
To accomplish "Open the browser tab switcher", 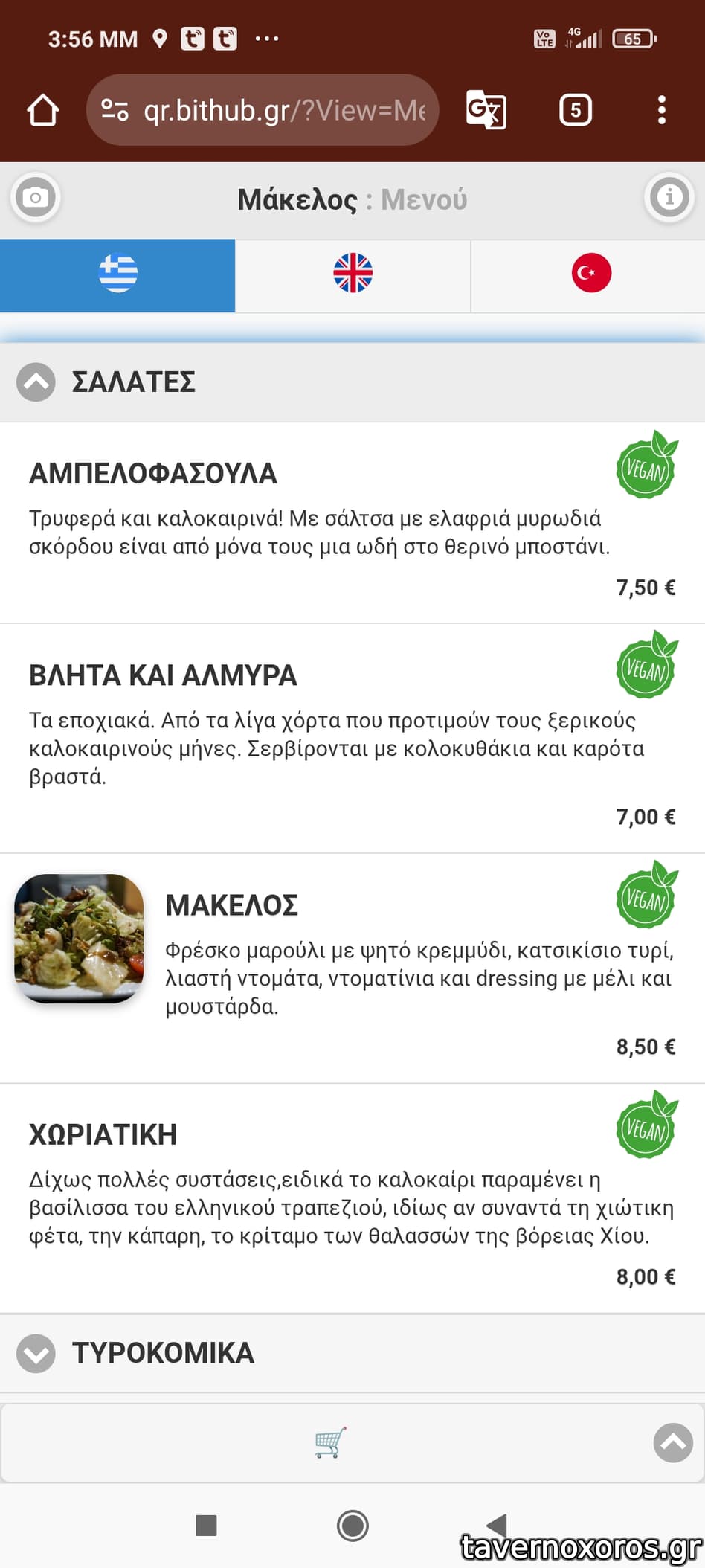I will coord(575,111).
